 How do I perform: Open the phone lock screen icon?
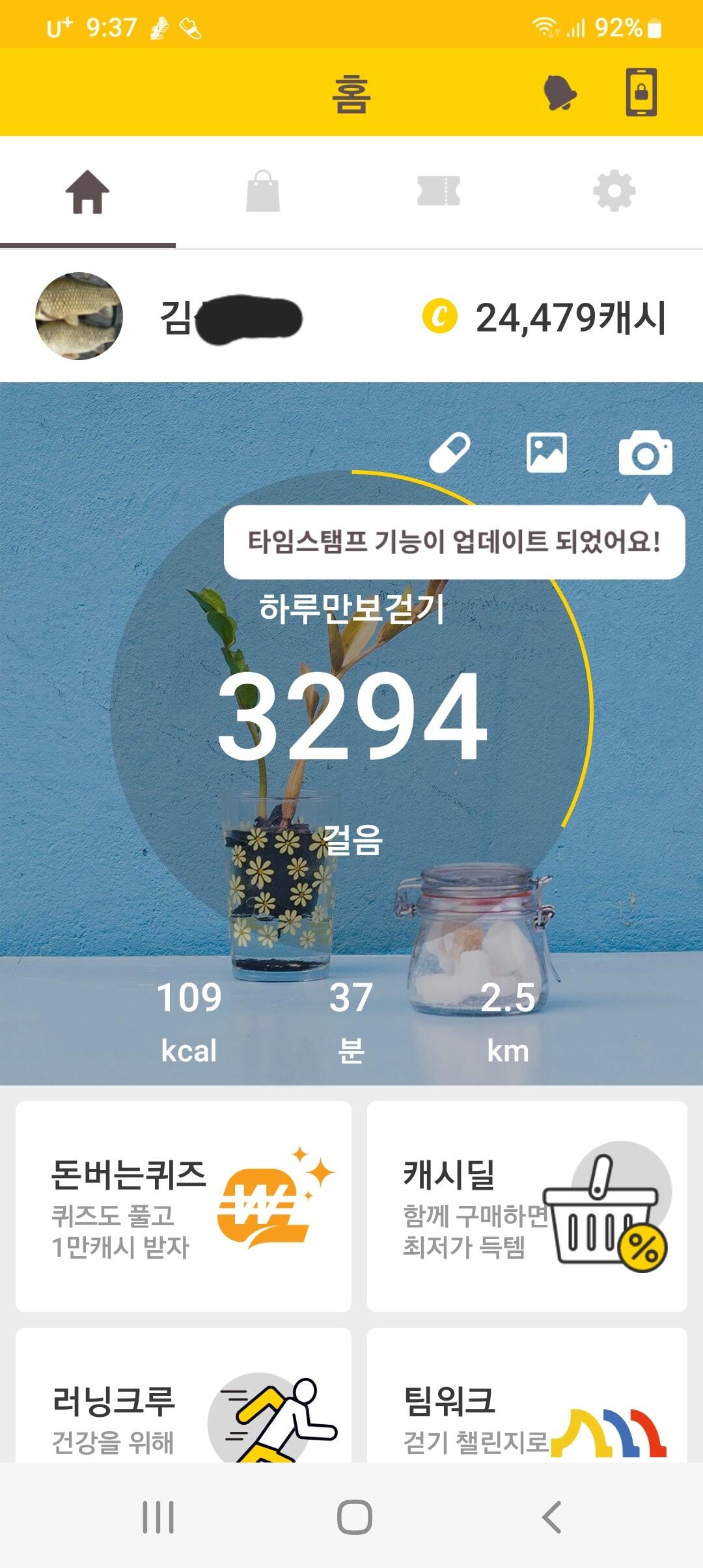tap(641, 92)
